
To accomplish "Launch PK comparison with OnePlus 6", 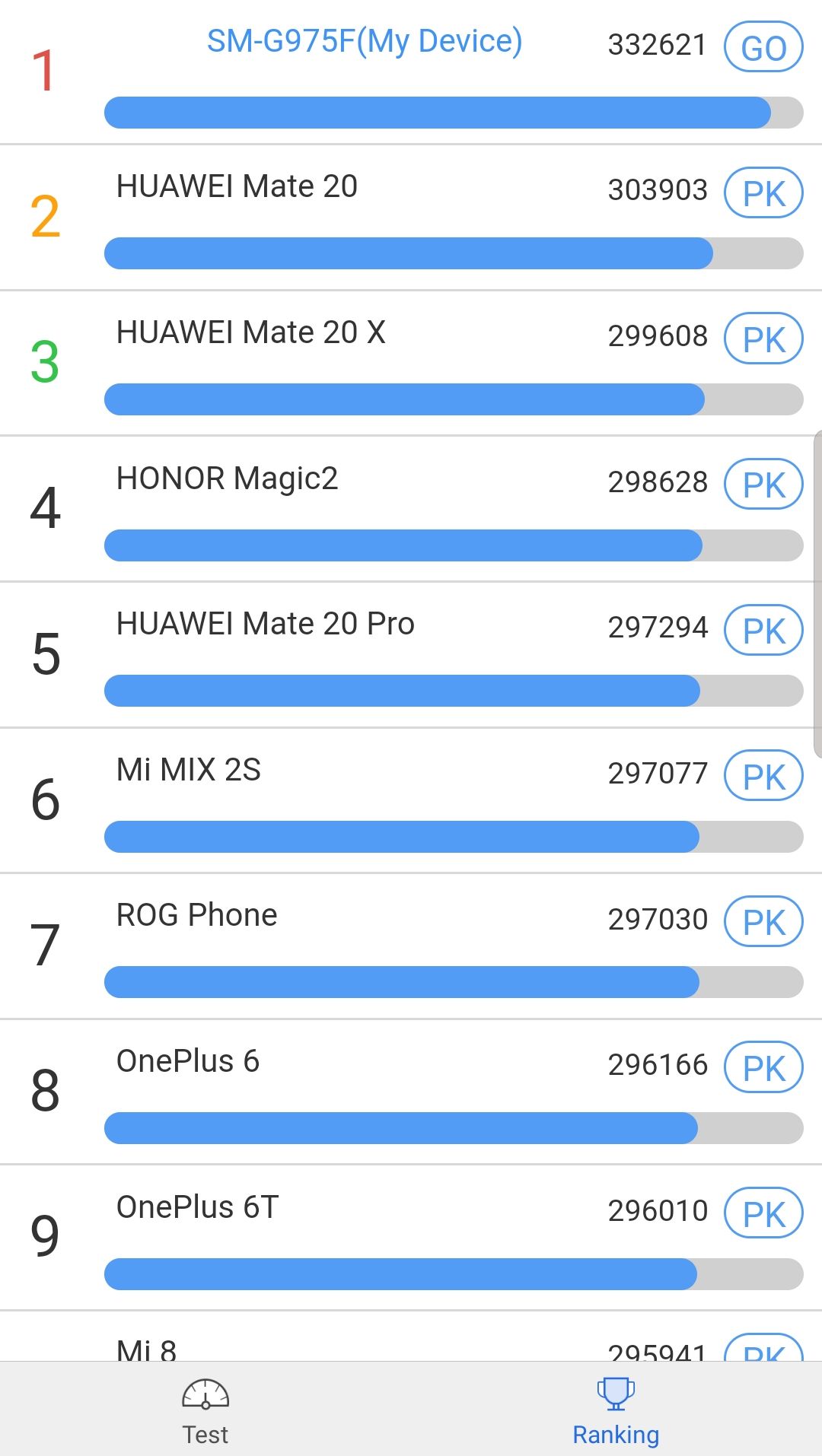I will (x=763, y=1067).
